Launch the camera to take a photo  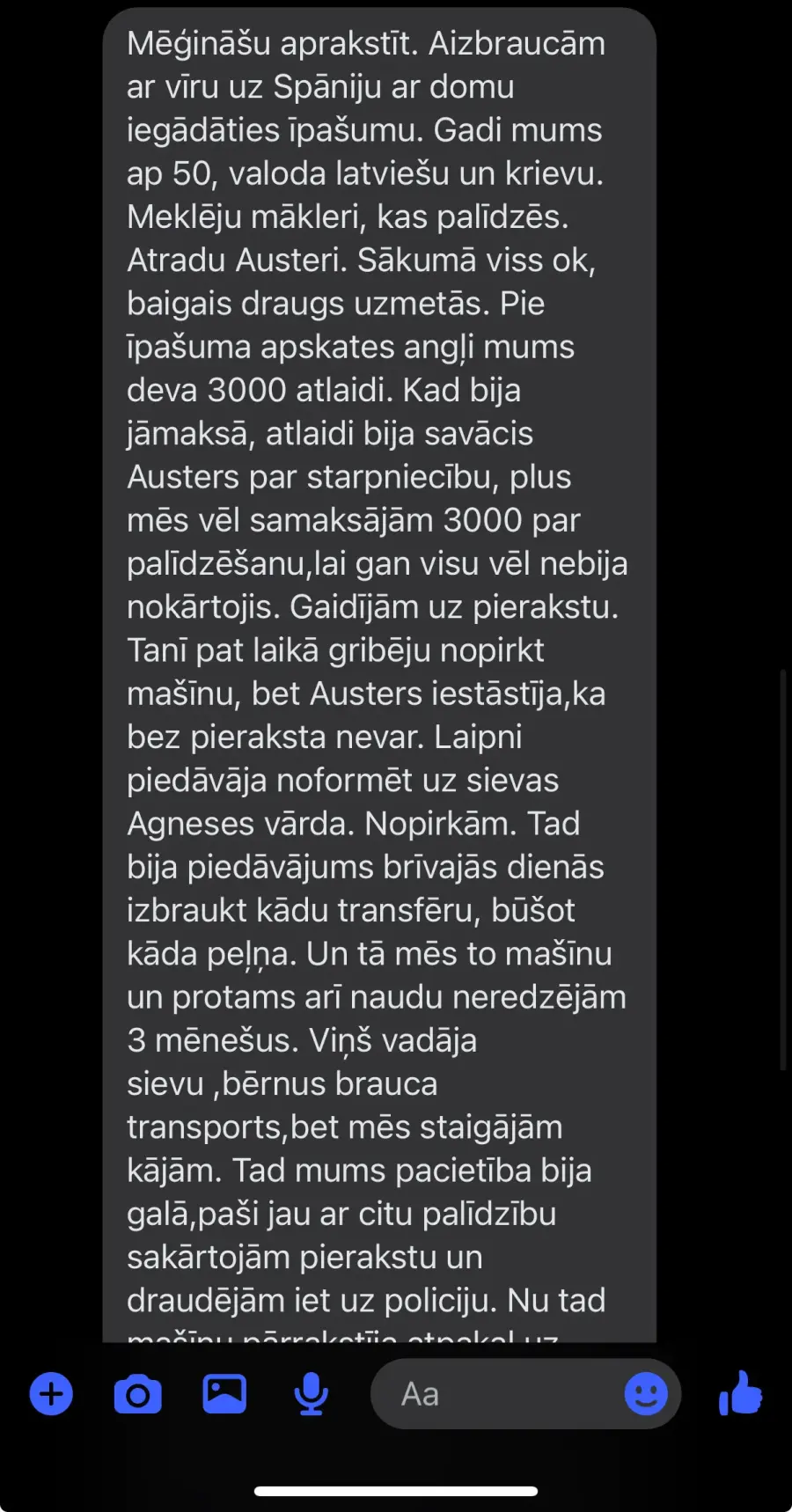[138, 1395]
